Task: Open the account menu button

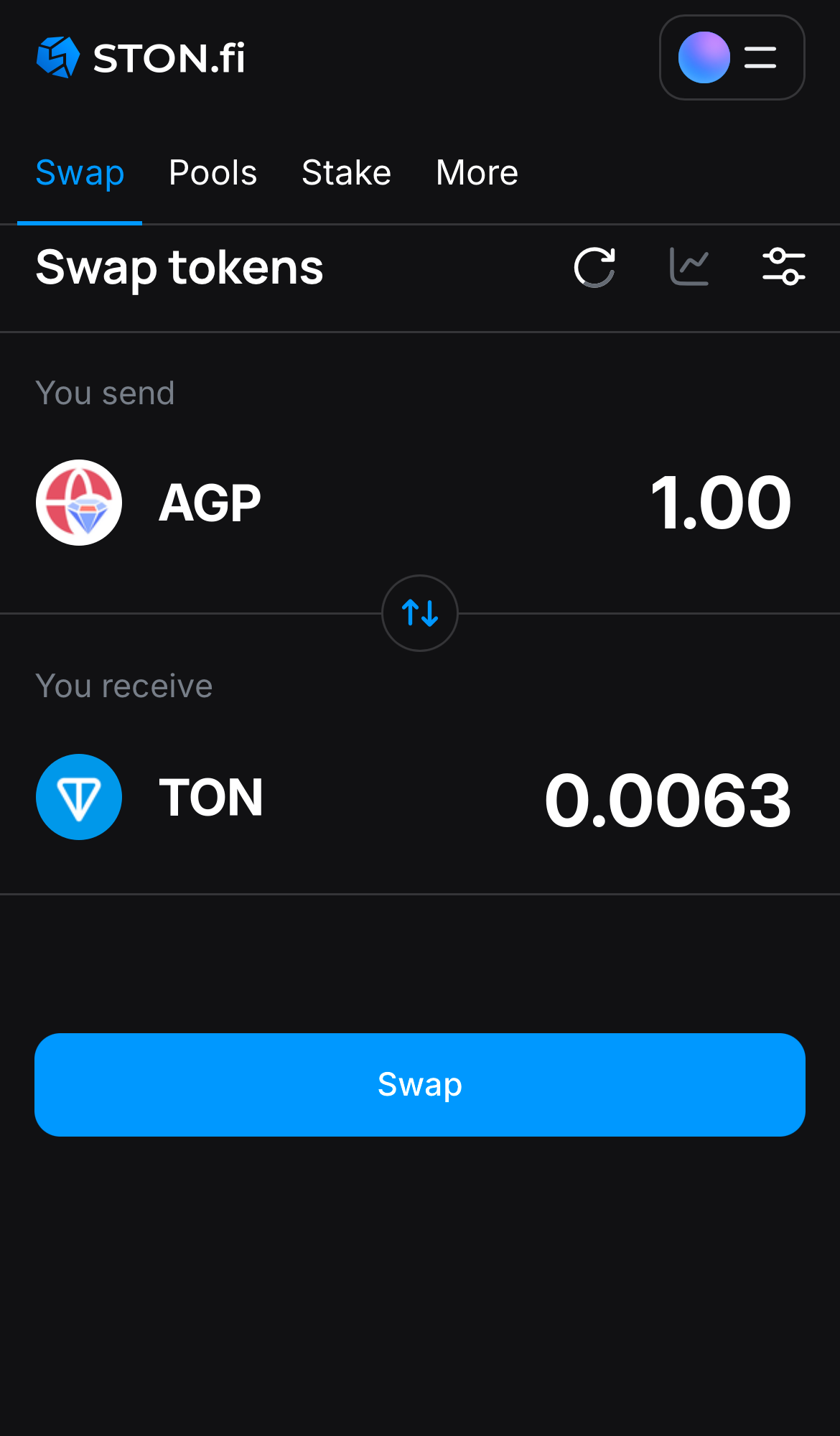Action: coord(732,57)
